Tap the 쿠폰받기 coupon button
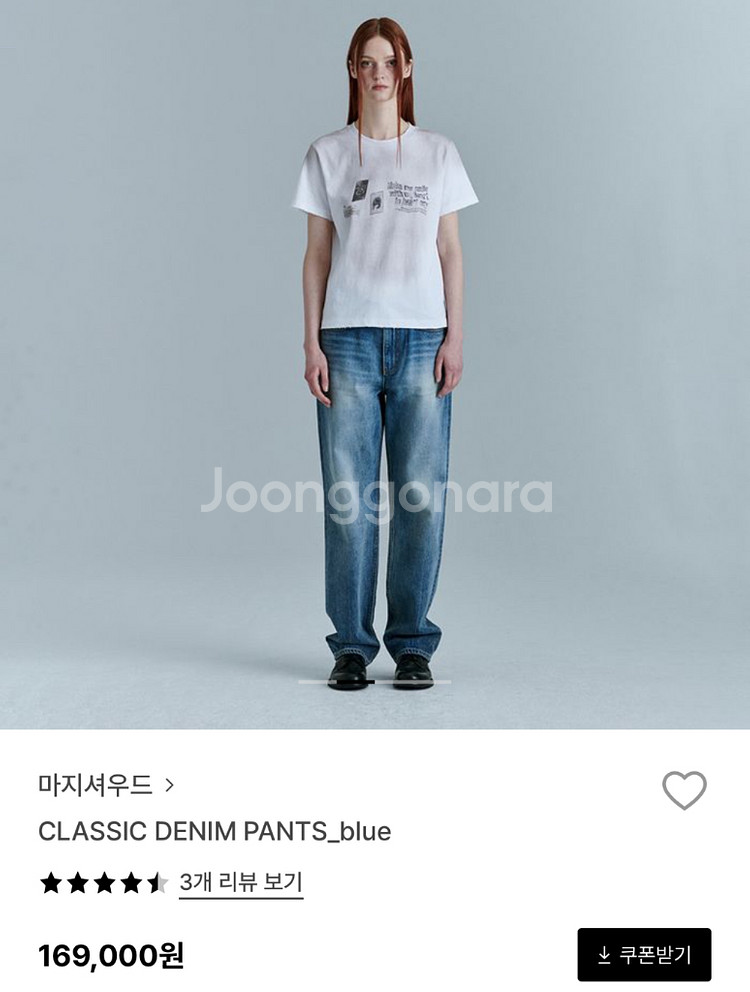Screen dimensions: 750x992 click(644, 954)
